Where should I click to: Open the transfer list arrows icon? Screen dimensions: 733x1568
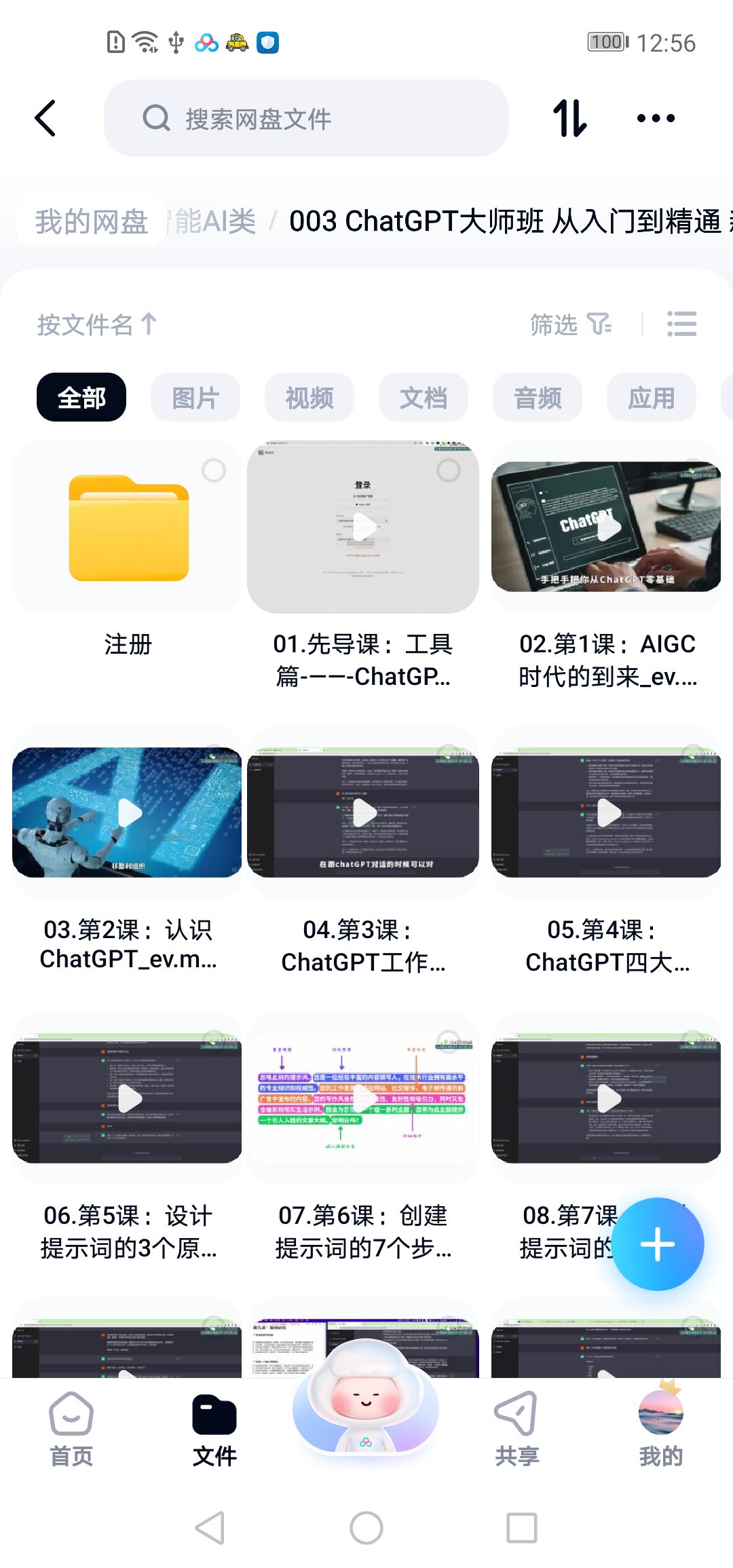point(569,118)
